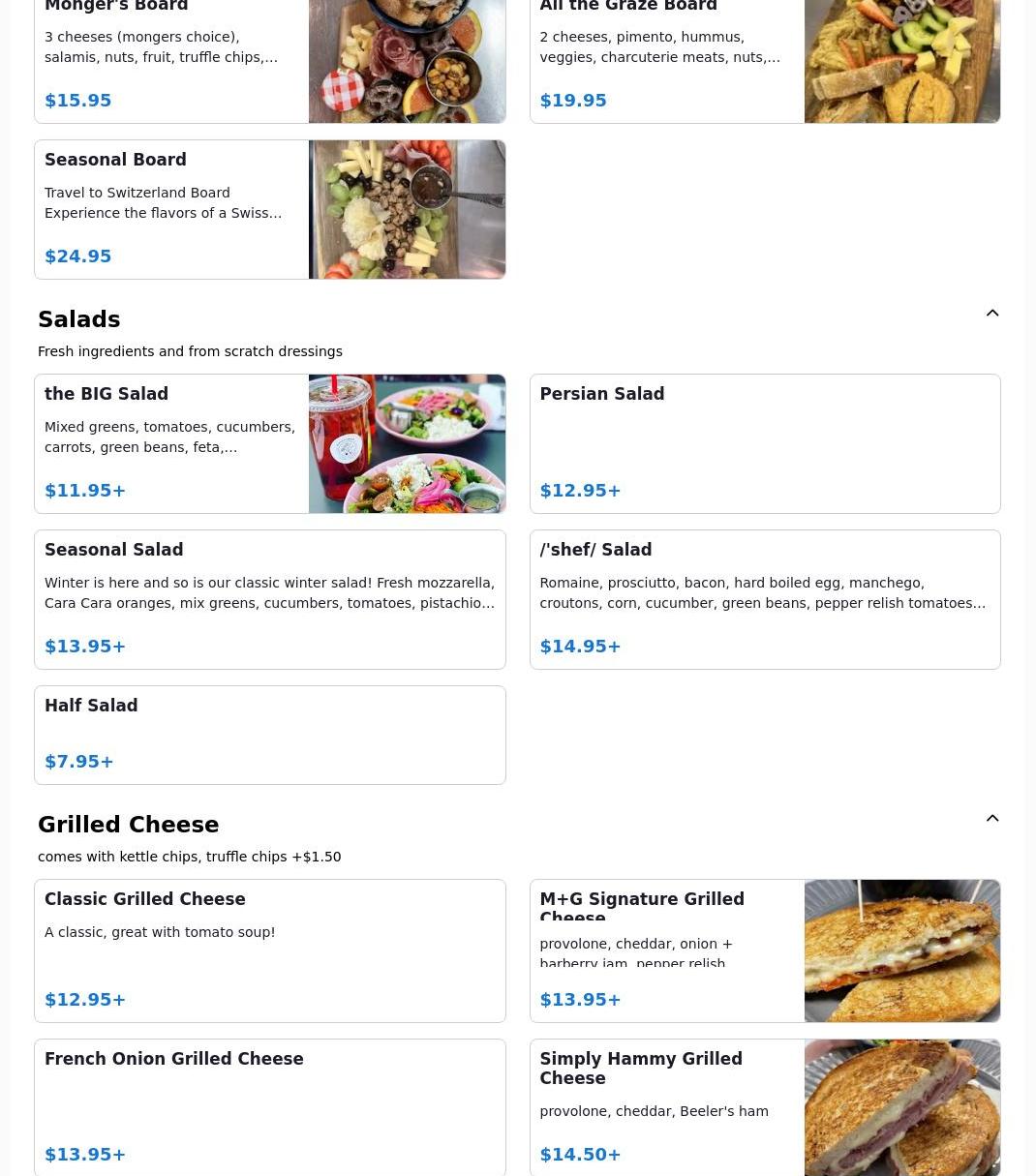
Task: Choose the Persian Salad
Action: click(765, 443)
